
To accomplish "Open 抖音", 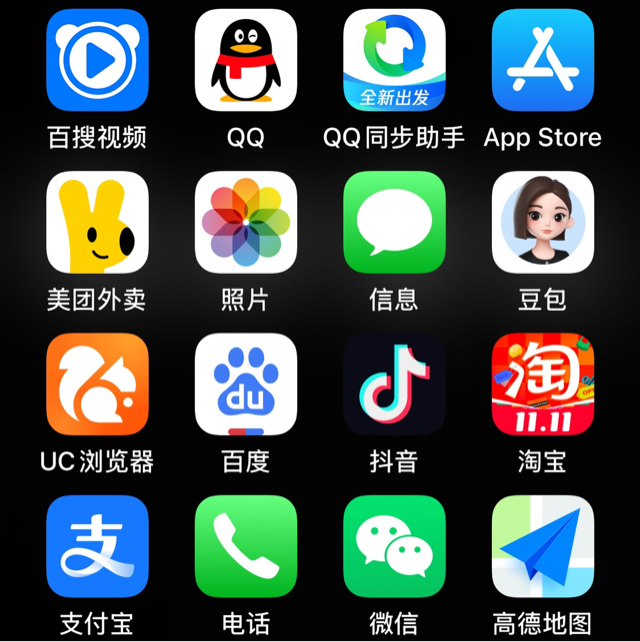I will (394, 384).
